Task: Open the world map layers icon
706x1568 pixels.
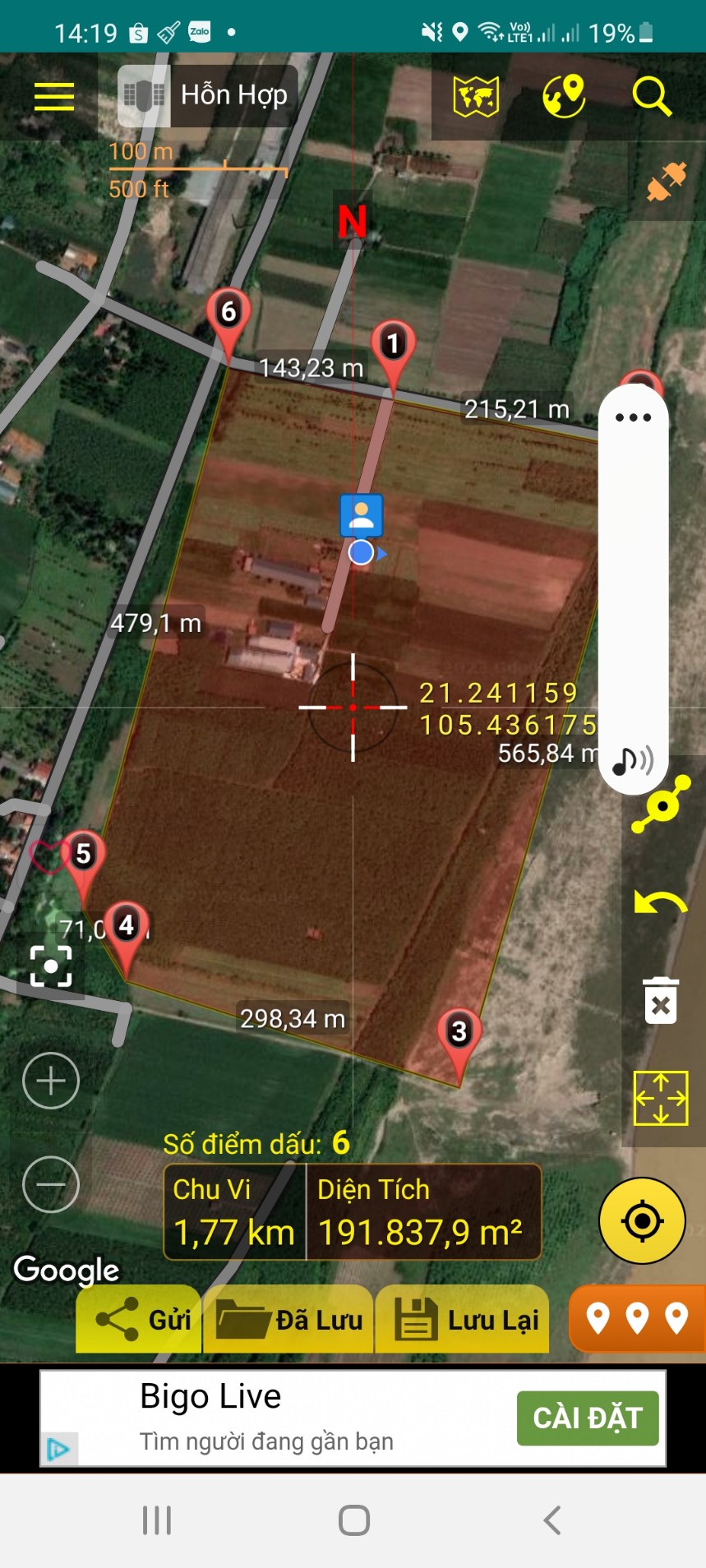Action: 476,96
